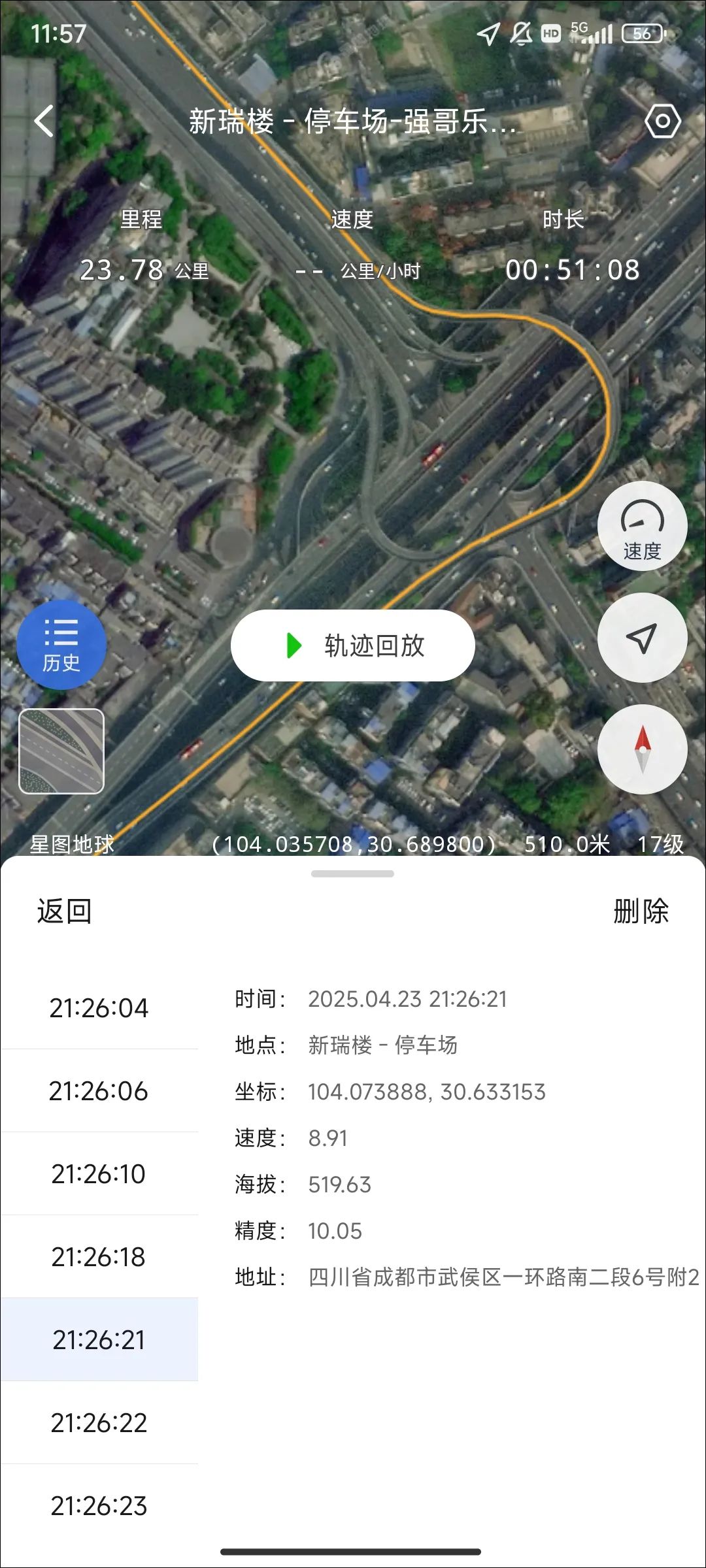
Task: Open the hexagon settings icon
Action: pos(662,122)
